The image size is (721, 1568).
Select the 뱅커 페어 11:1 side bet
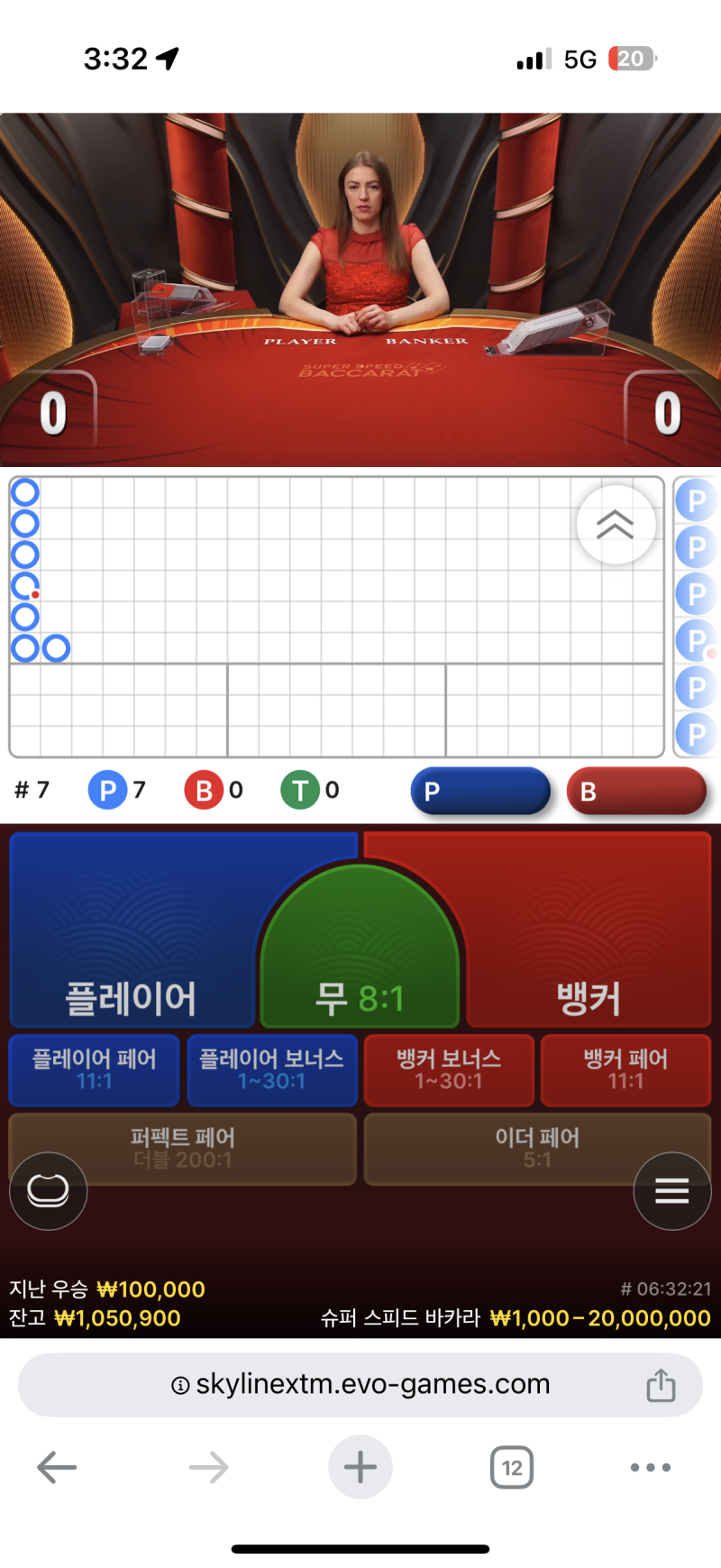point(625,1069)
